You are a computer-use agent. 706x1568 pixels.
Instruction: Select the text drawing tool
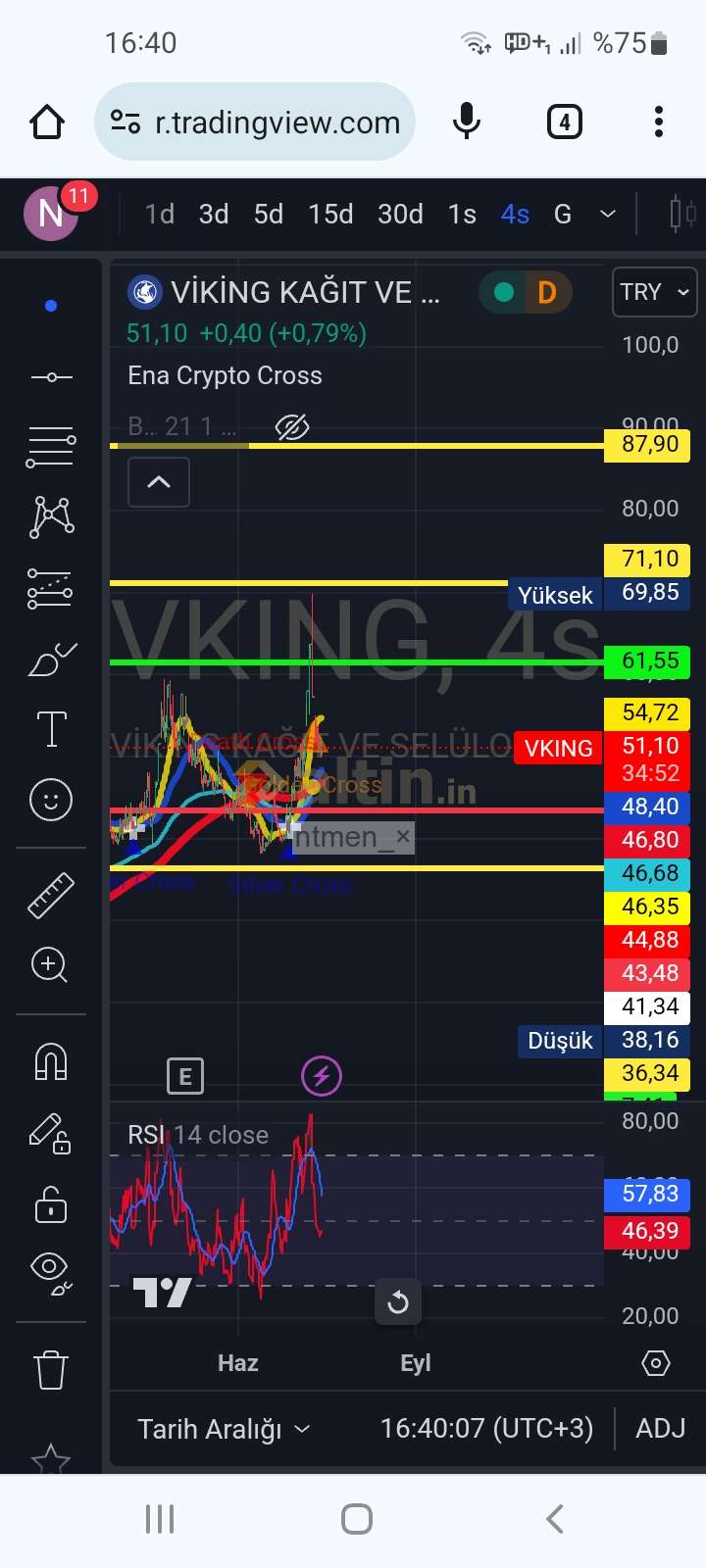(51, 729)
